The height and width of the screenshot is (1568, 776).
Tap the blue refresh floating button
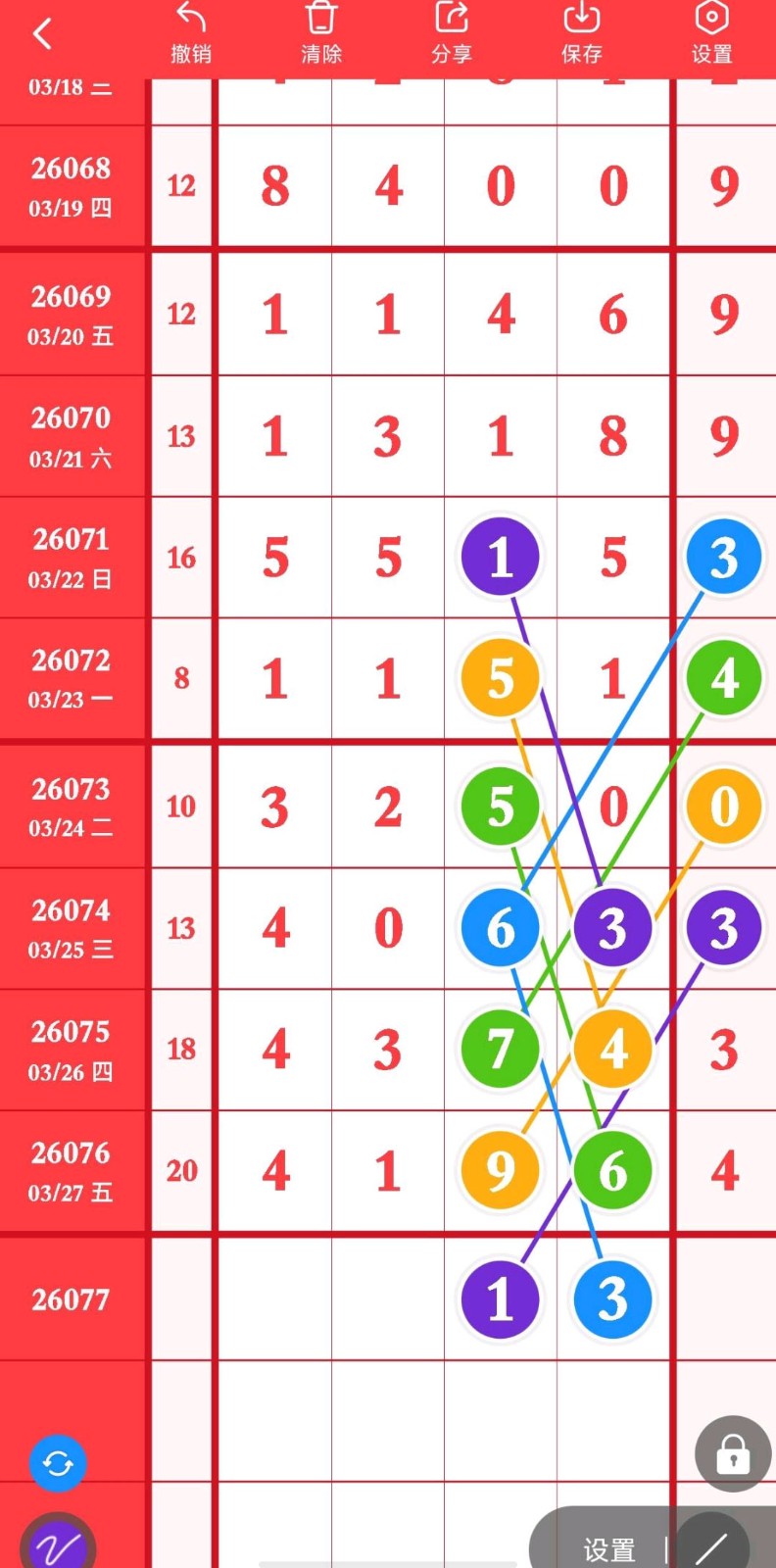[x=58, y=1463]
